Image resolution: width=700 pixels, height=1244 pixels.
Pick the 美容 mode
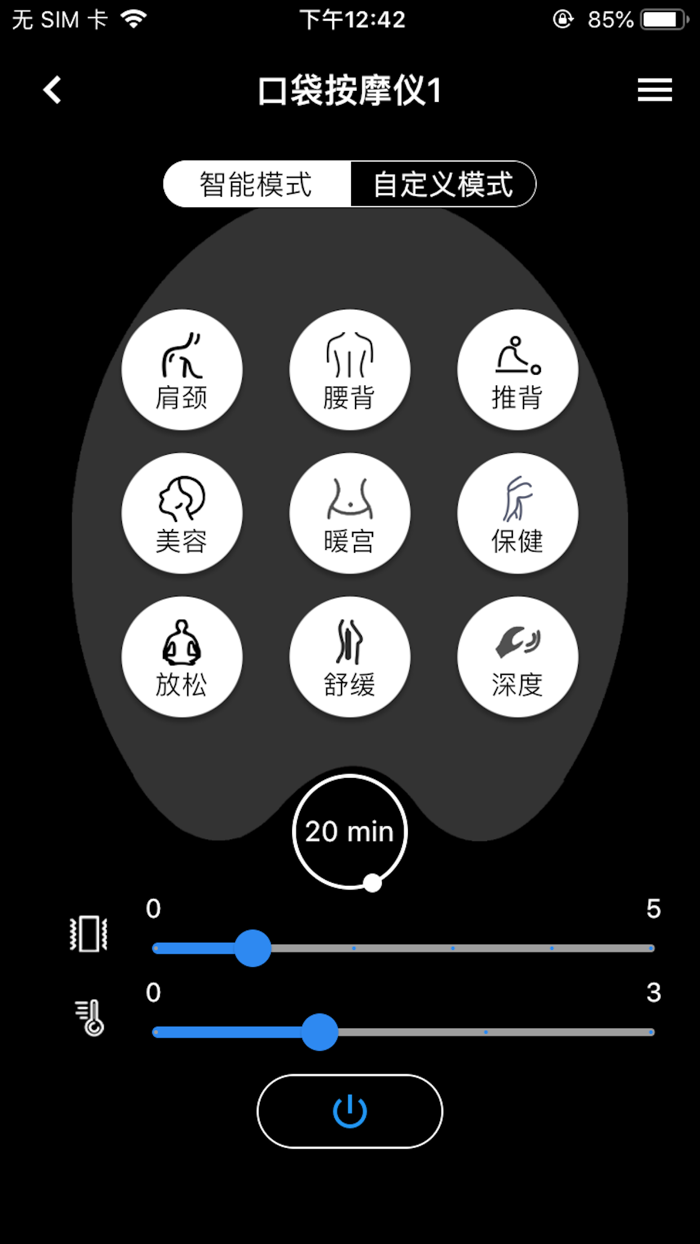pyautogui.click(x=181, y=513)
